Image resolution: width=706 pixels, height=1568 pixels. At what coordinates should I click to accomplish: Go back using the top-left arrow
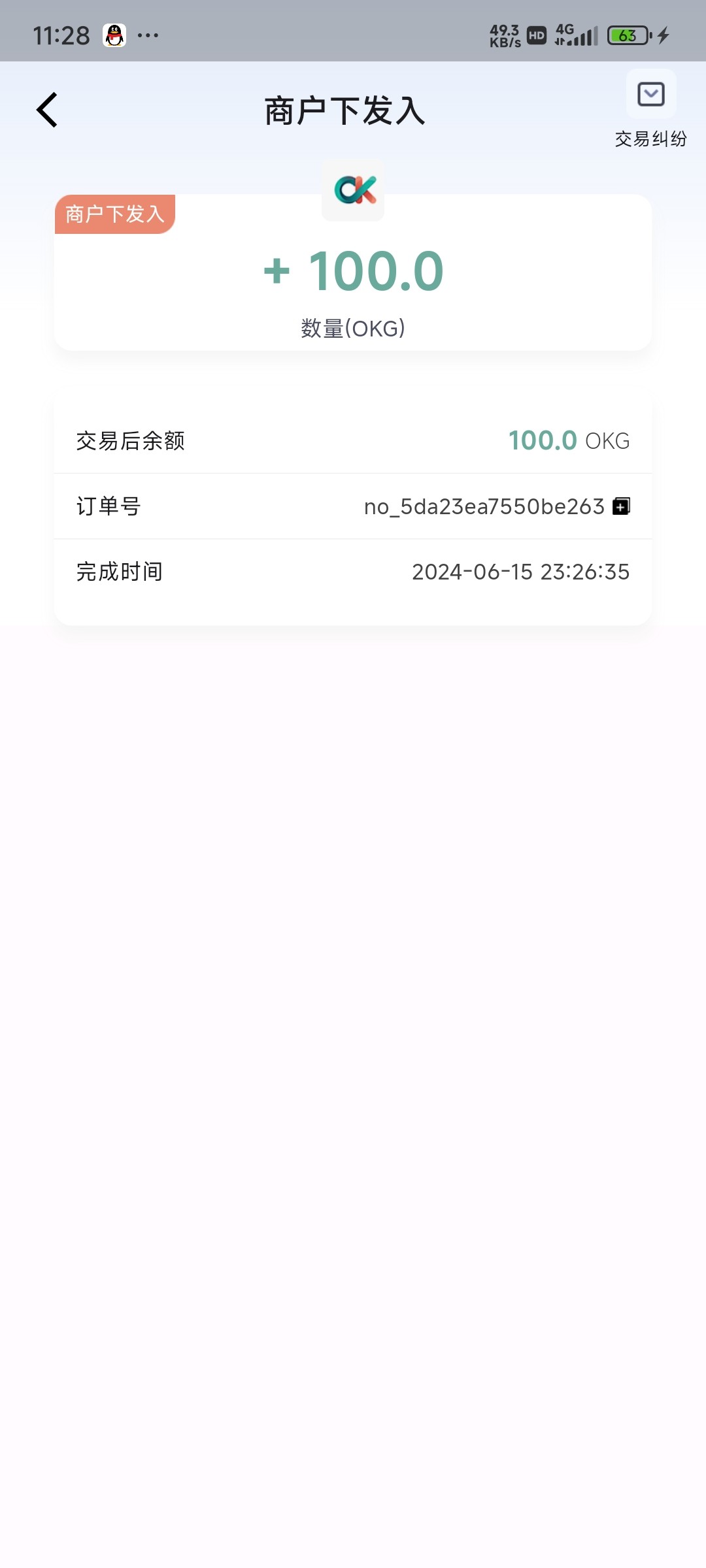[x=47, y=110]
